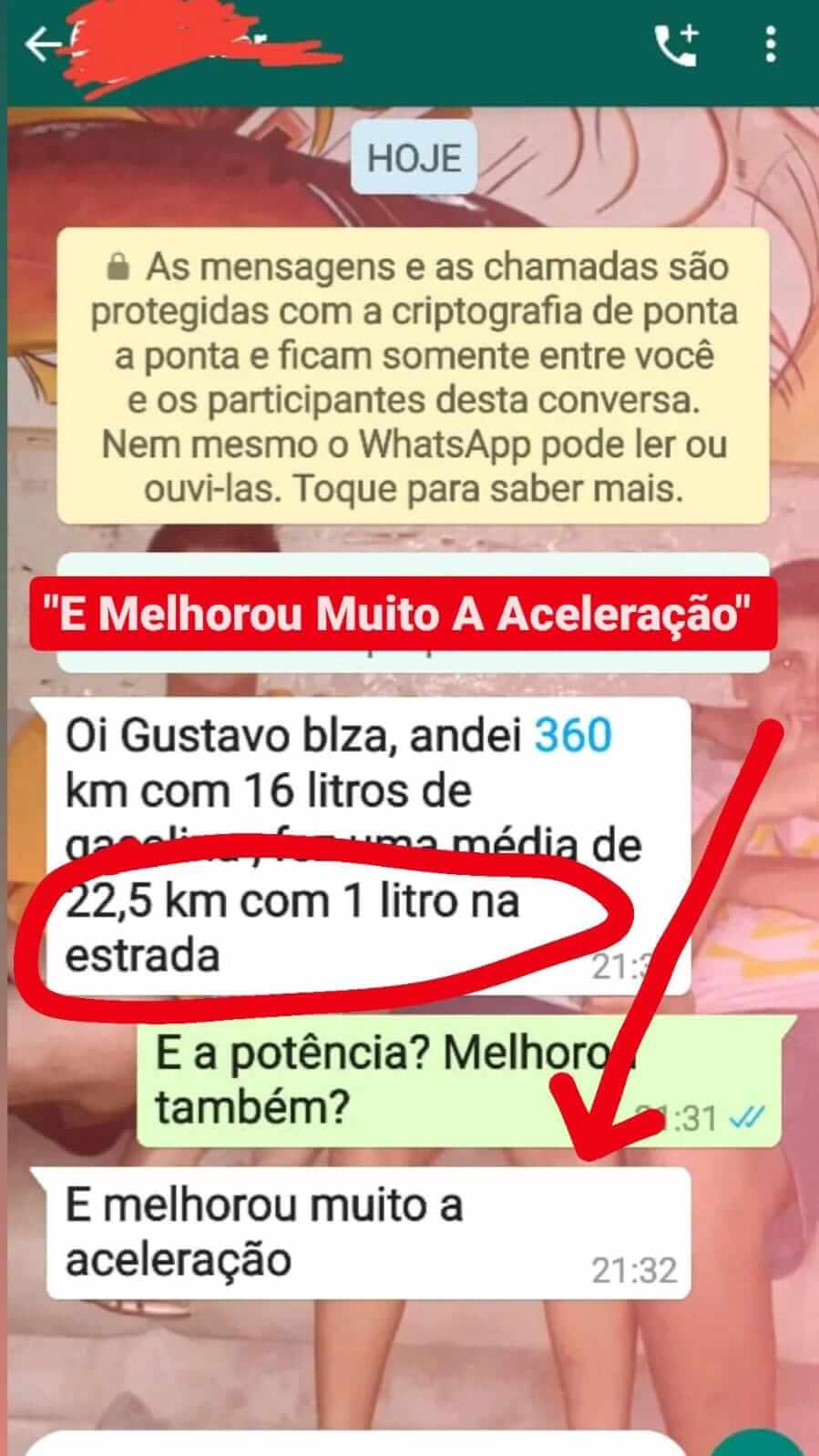Open the highlighted number 360 in message
Viewport: 819px width, 1456px height.
pos(572,736)
